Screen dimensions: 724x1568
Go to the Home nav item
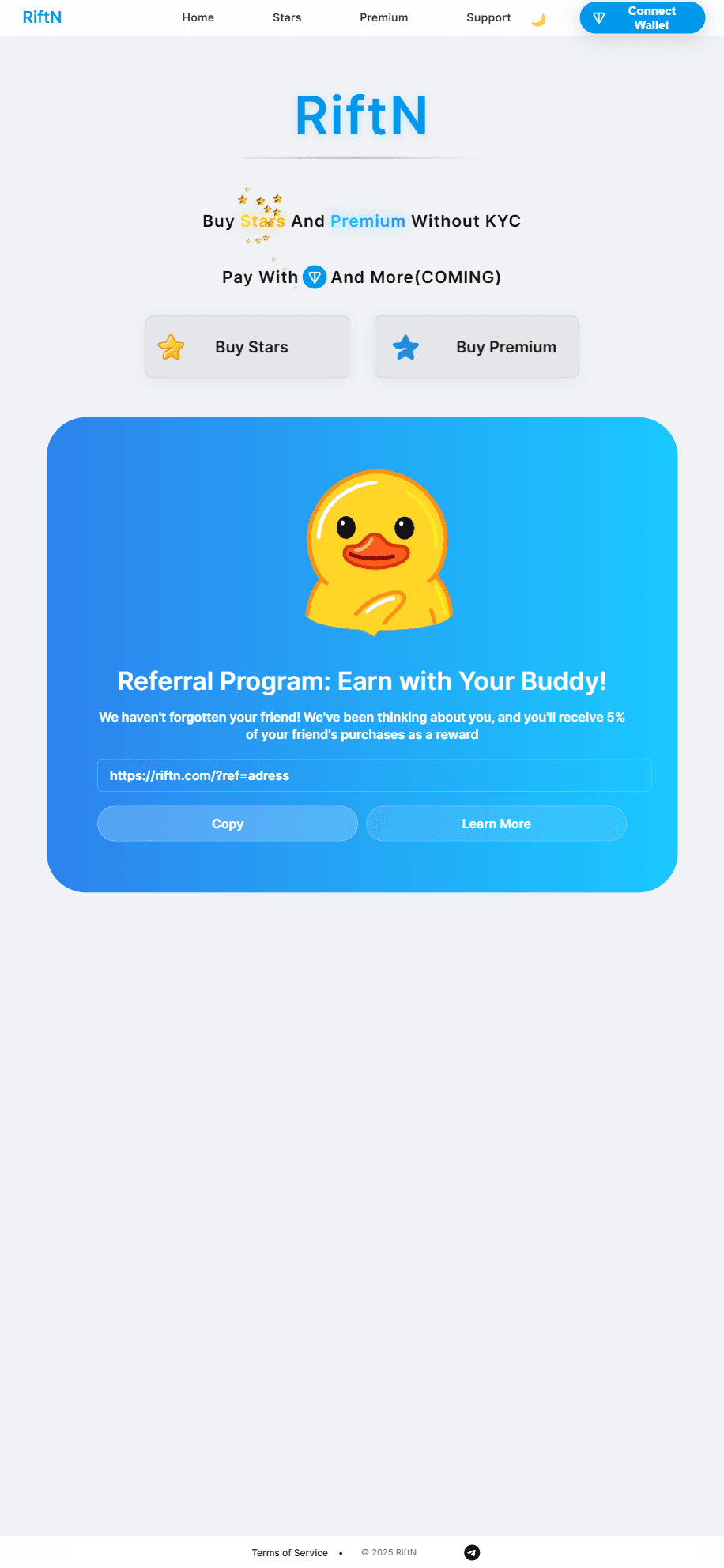pos(198,17)
